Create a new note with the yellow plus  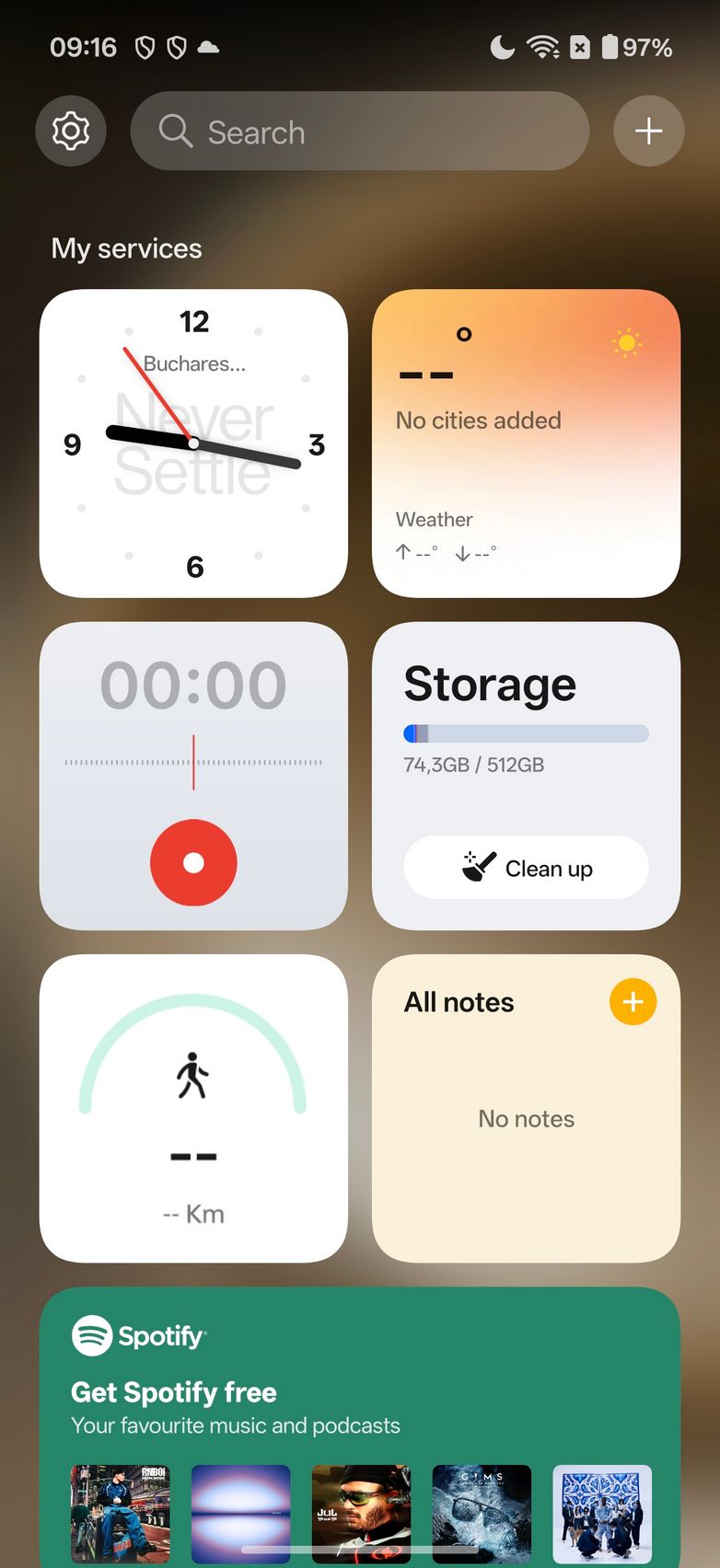coord(633,1001)
